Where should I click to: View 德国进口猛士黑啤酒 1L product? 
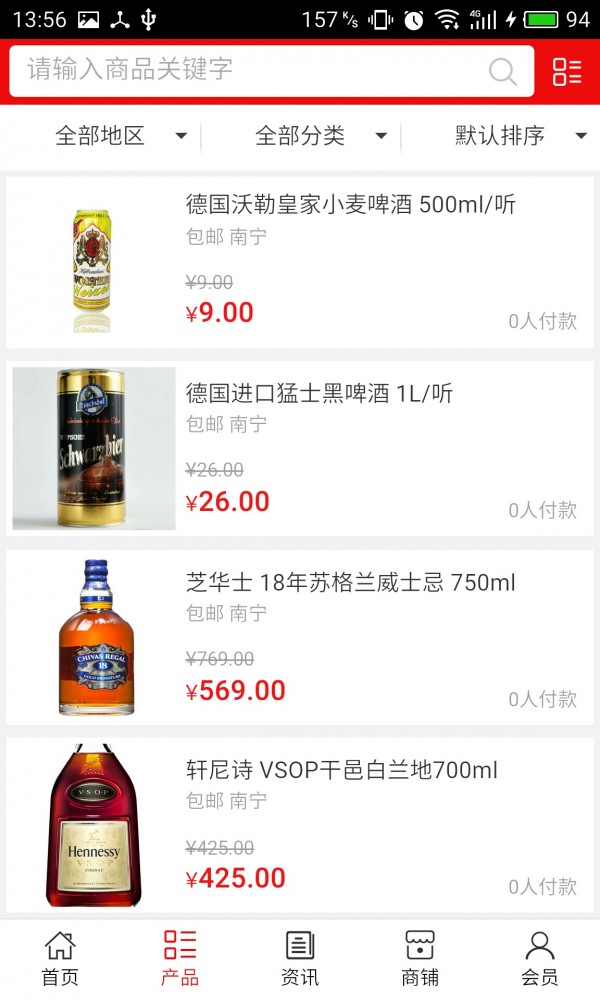point(320,394)
